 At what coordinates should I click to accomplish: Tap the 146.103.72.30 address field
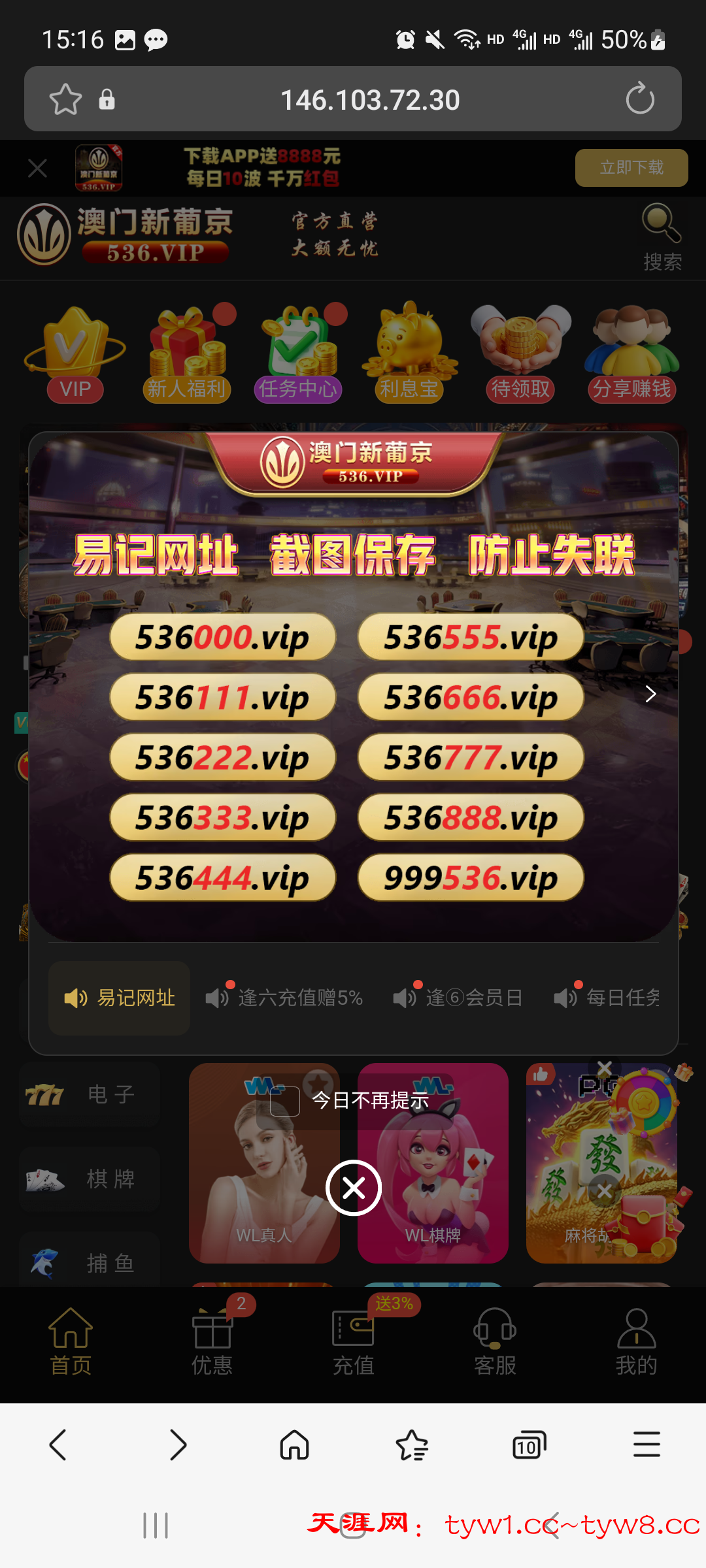coord(369,100)
